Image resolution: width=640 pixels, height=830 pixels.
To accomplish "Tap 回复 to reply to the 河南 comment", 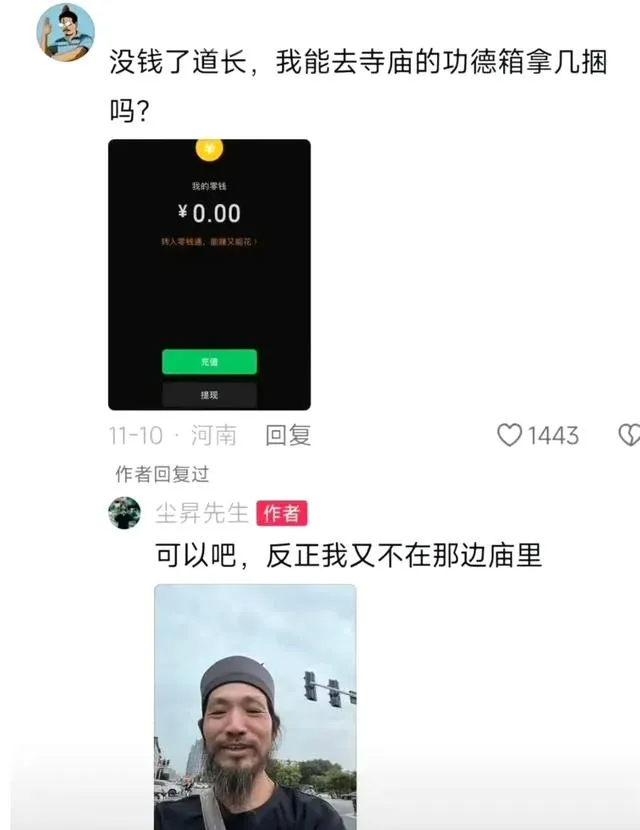I will coord(288,435).
